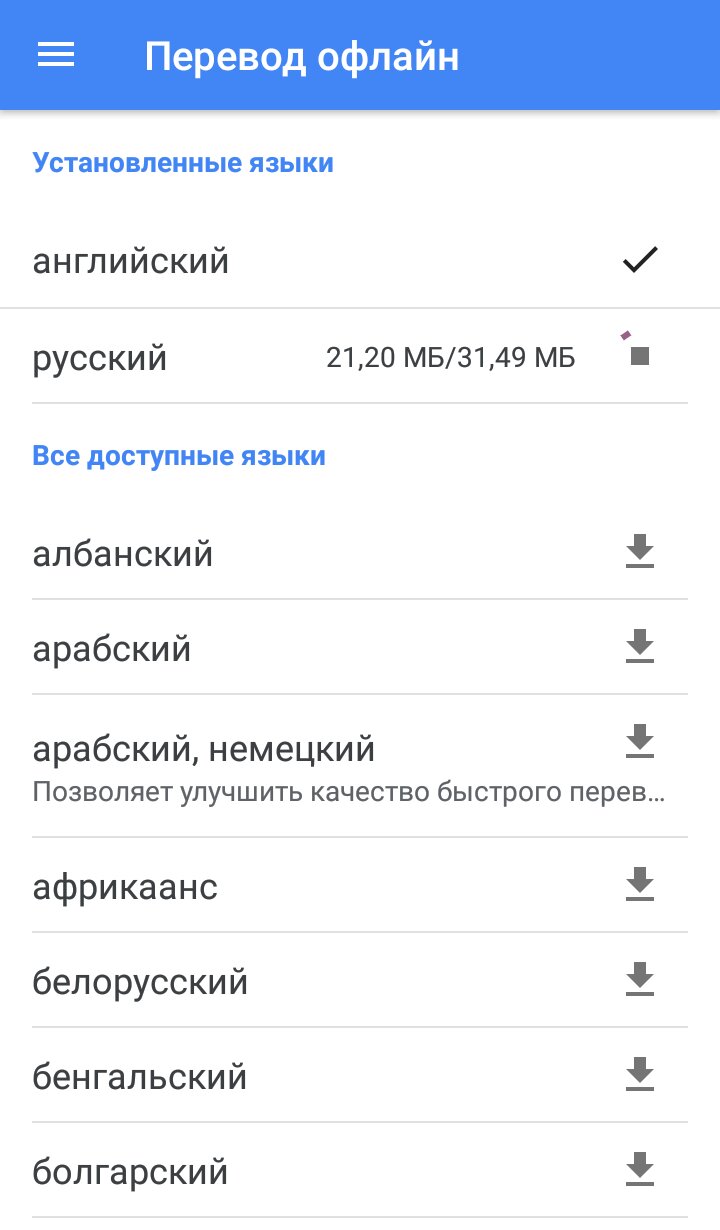Viewport: 720px width, 1230px height.
Task: Download the Bulgarian language pack
Action: pyautogui.click(x=640, y=1168)
